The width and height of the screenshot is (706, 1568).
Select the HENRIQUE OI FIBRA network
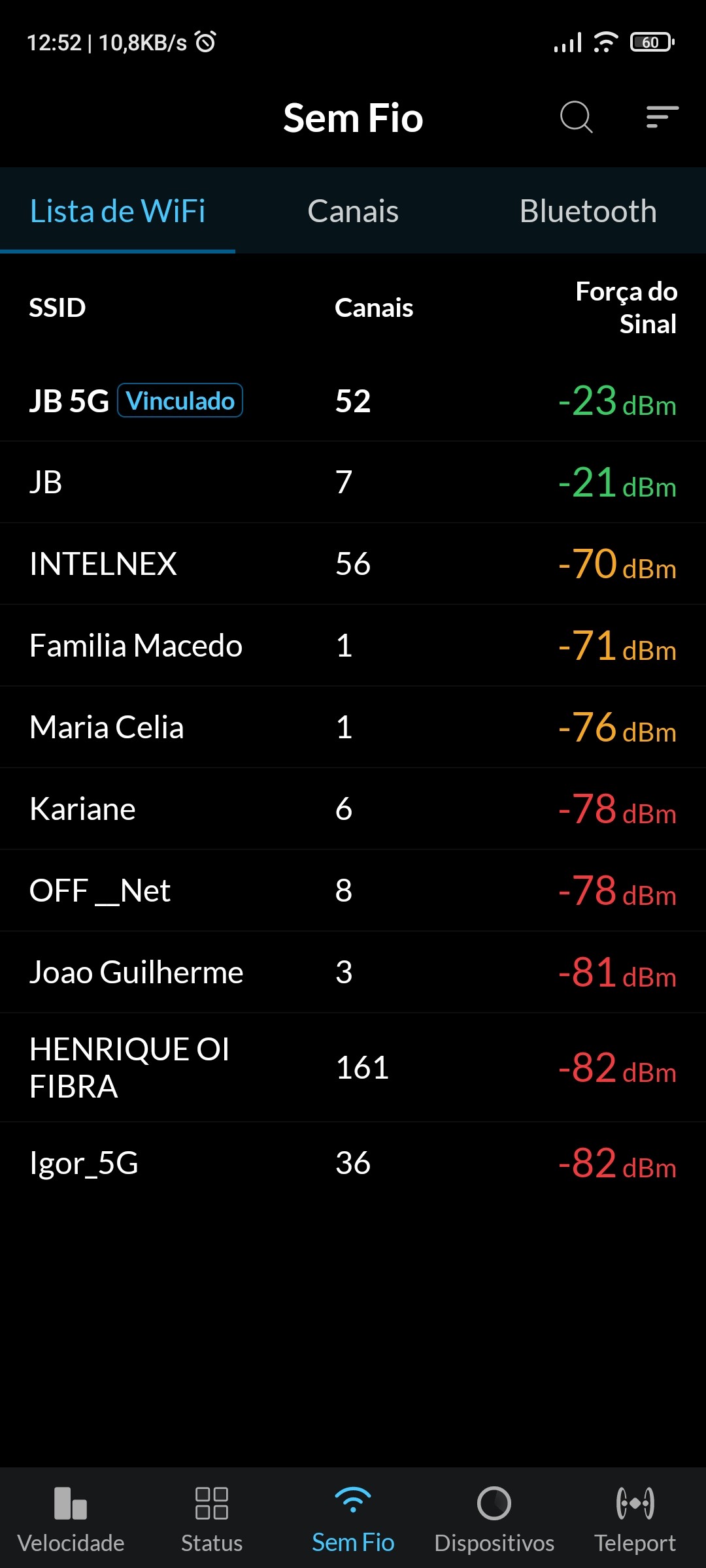pos(353,1068)
